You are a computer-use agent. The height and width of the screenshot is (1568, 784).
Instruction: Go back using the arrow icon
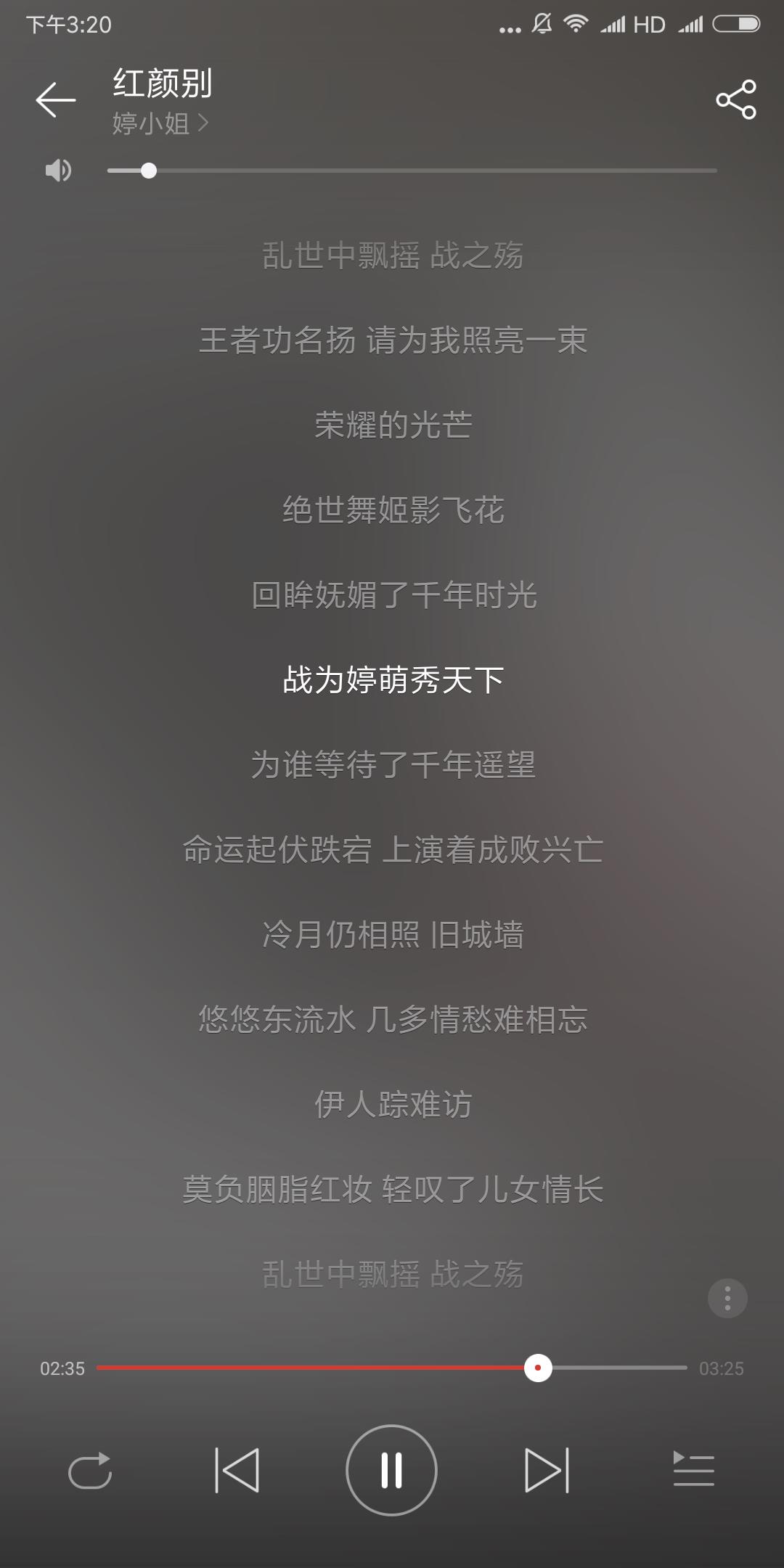tap(56, 99)
